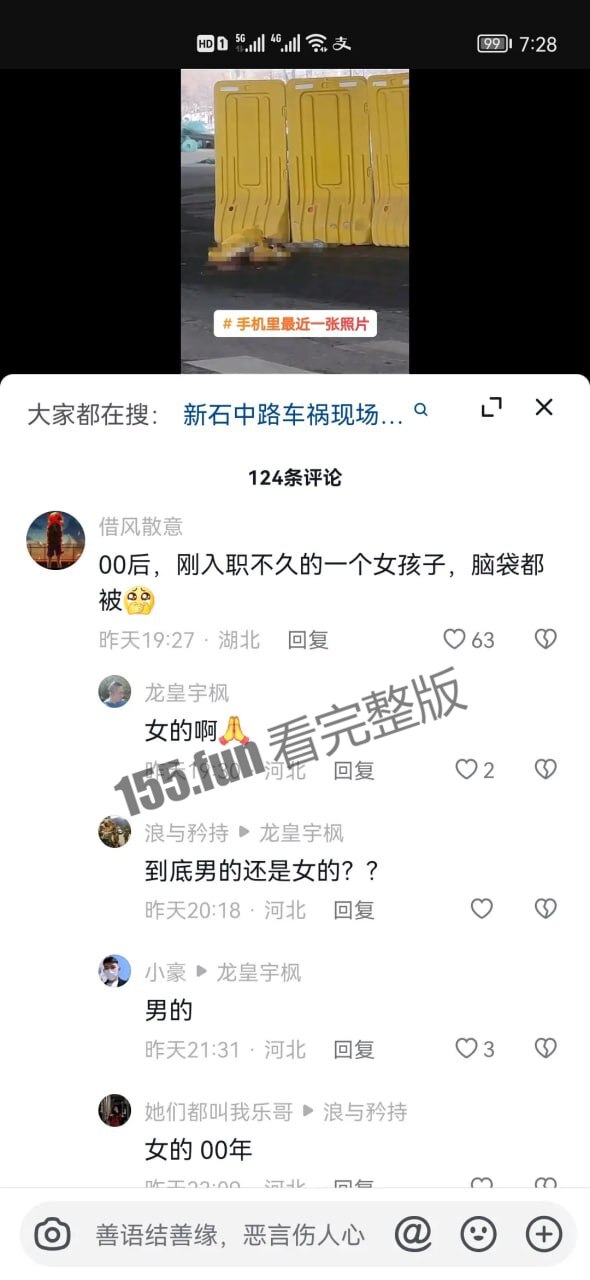The width and height of the screenshot is (590, 1280).
Task: Open camera to attach a photo
Action: pyautogui.click(x=52, y=1235)
